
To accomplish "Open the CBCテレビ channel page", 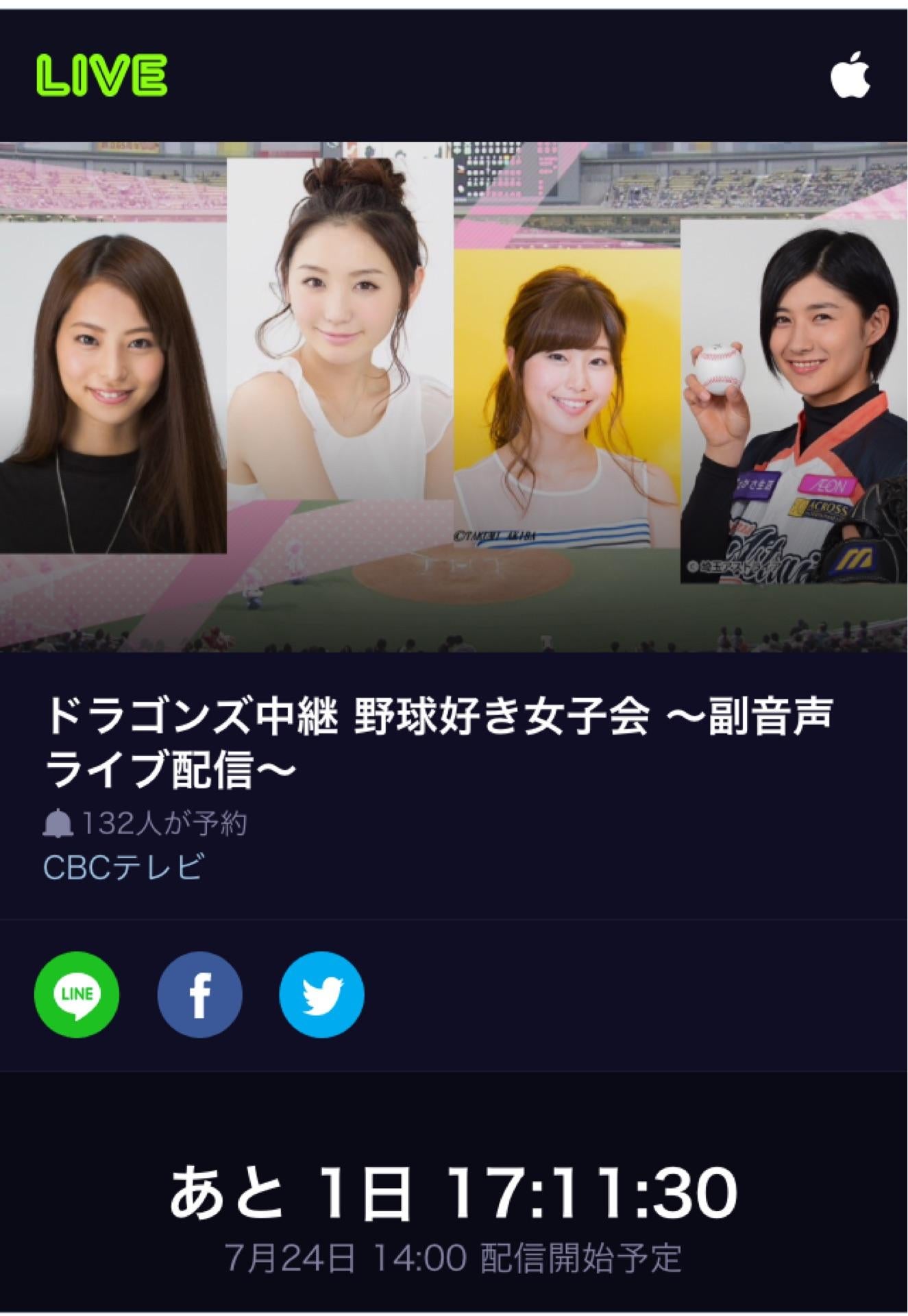I will click(x=123, y=867).
